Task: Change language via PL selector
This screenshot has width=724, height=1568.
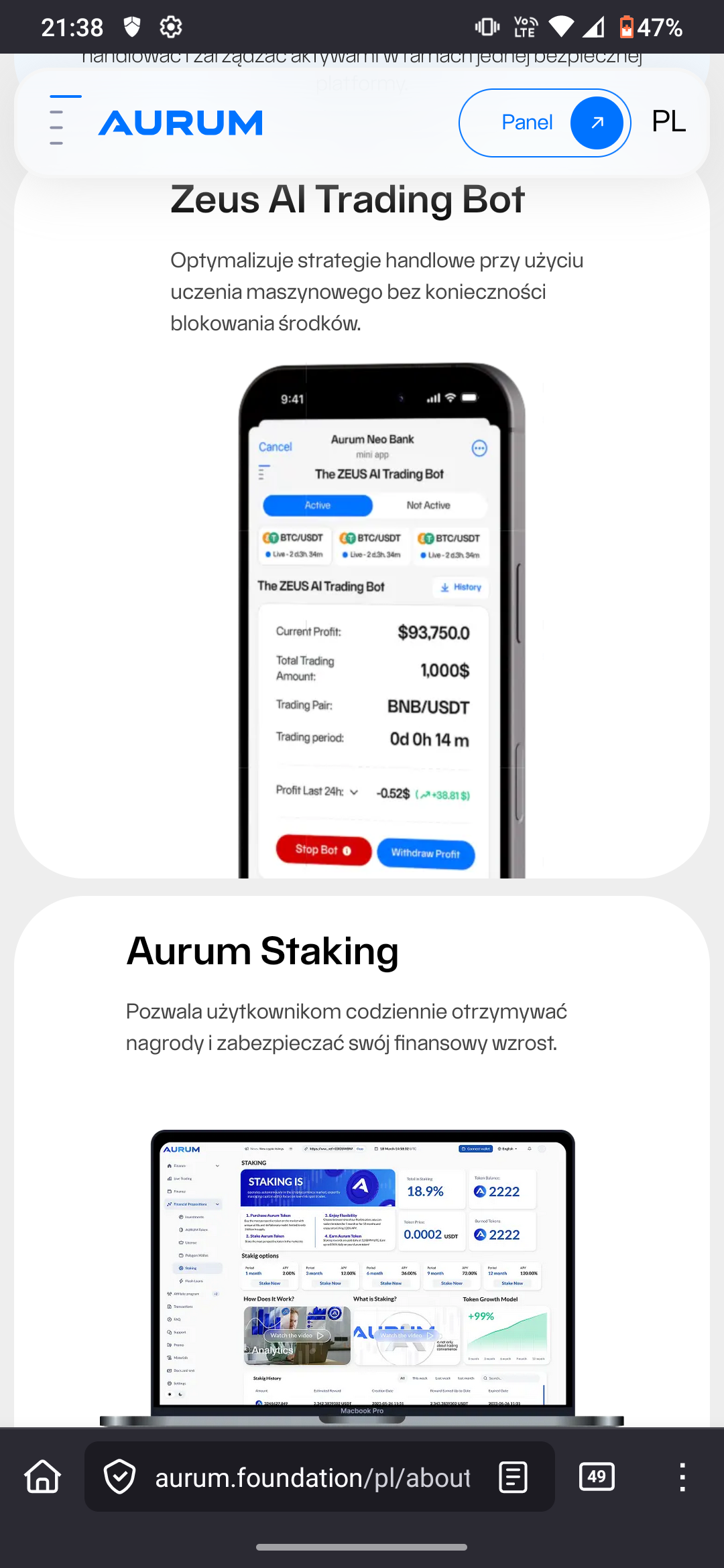Action: point(668,122)
